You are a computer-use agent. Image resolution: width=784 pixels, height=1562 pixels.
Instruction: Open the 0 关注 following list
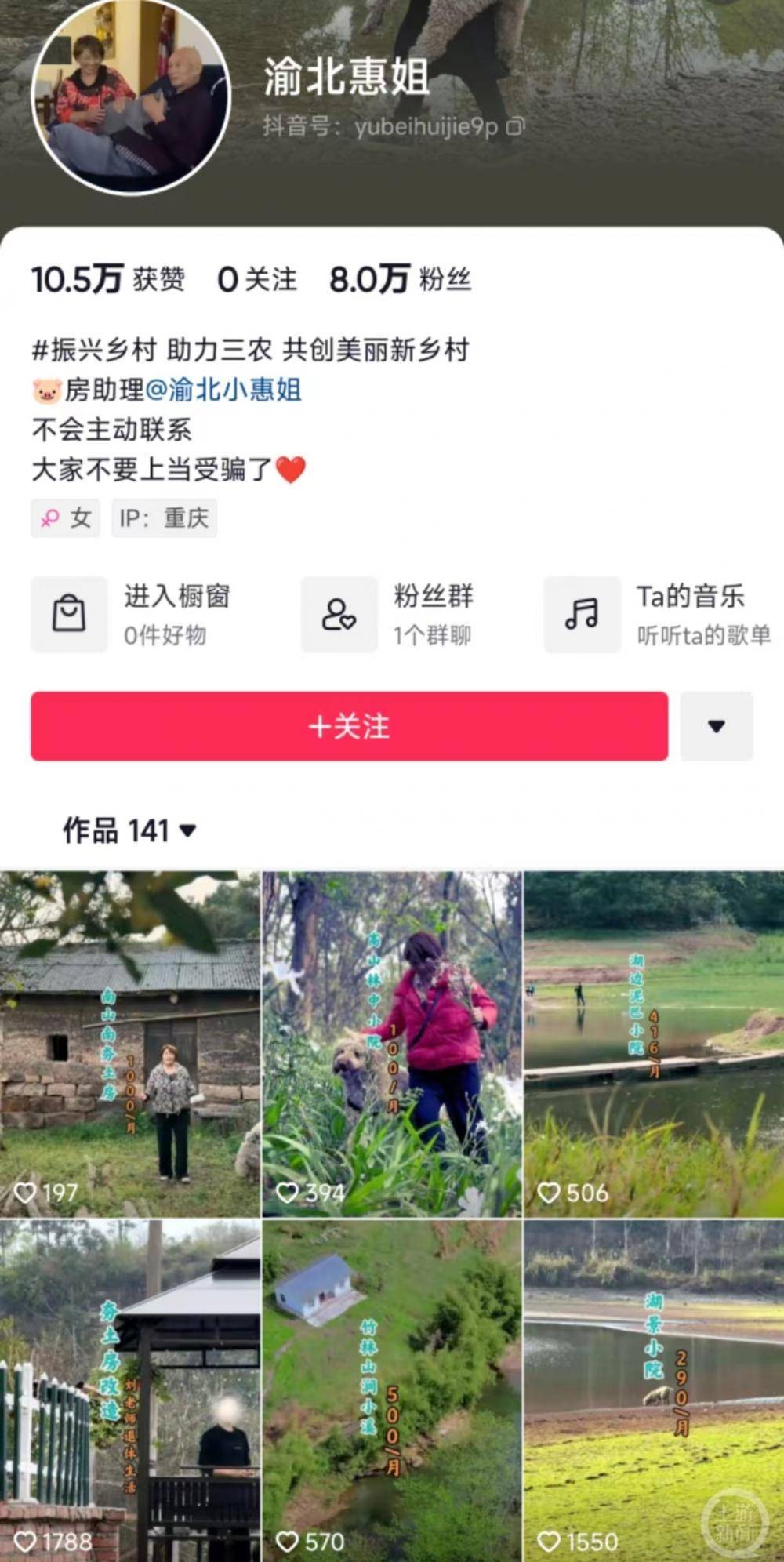[257, 280]
